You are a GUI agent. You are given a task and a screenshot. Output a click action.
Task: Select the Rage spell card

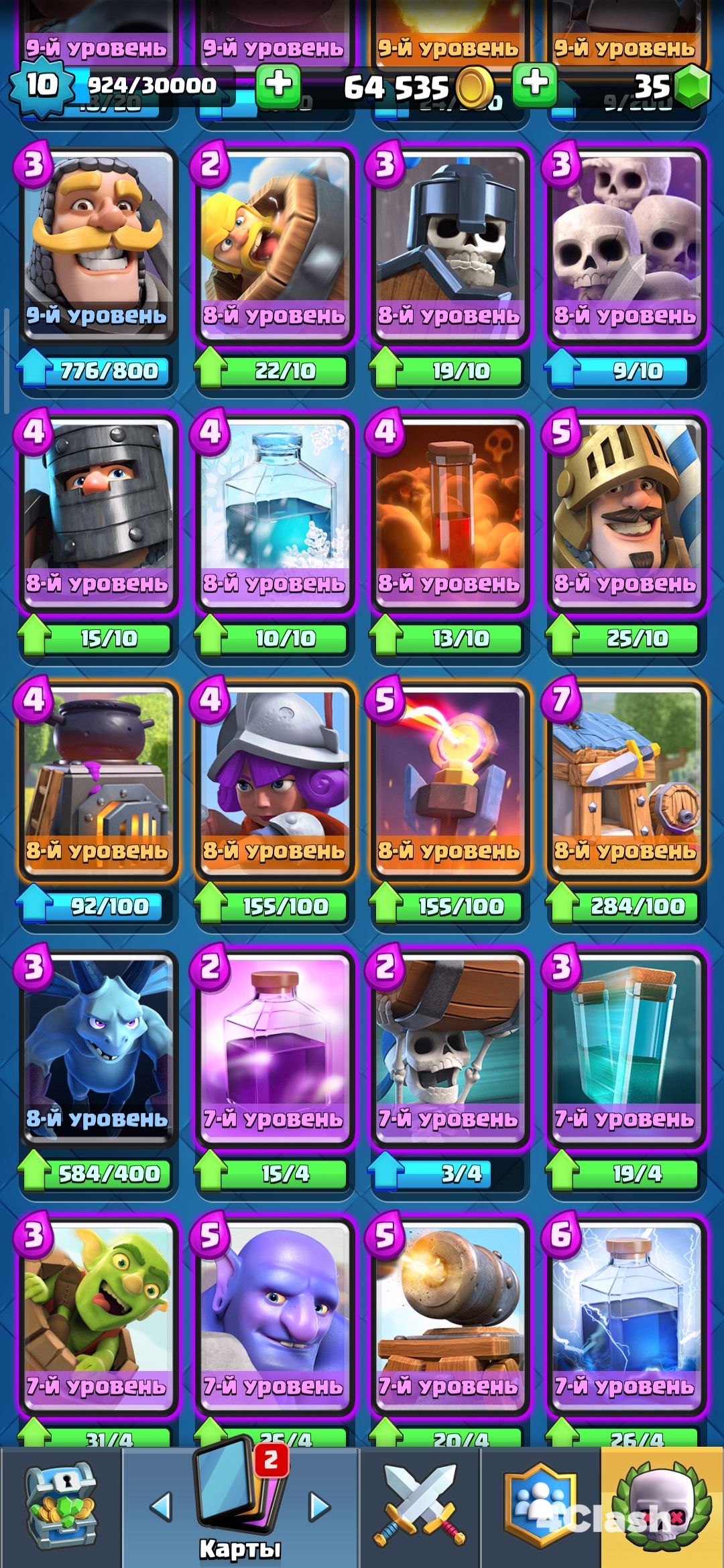tap(275, 1049)
